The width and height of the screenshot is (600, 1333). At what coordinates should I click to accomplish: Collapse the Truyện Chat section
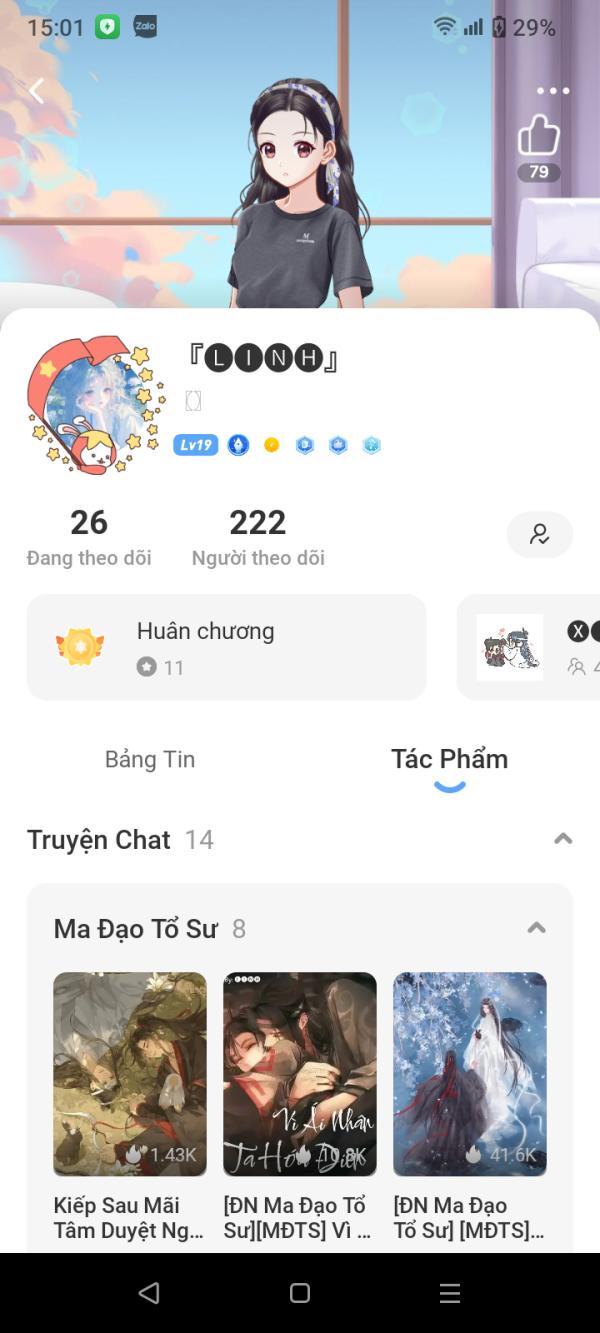(563, 839)
